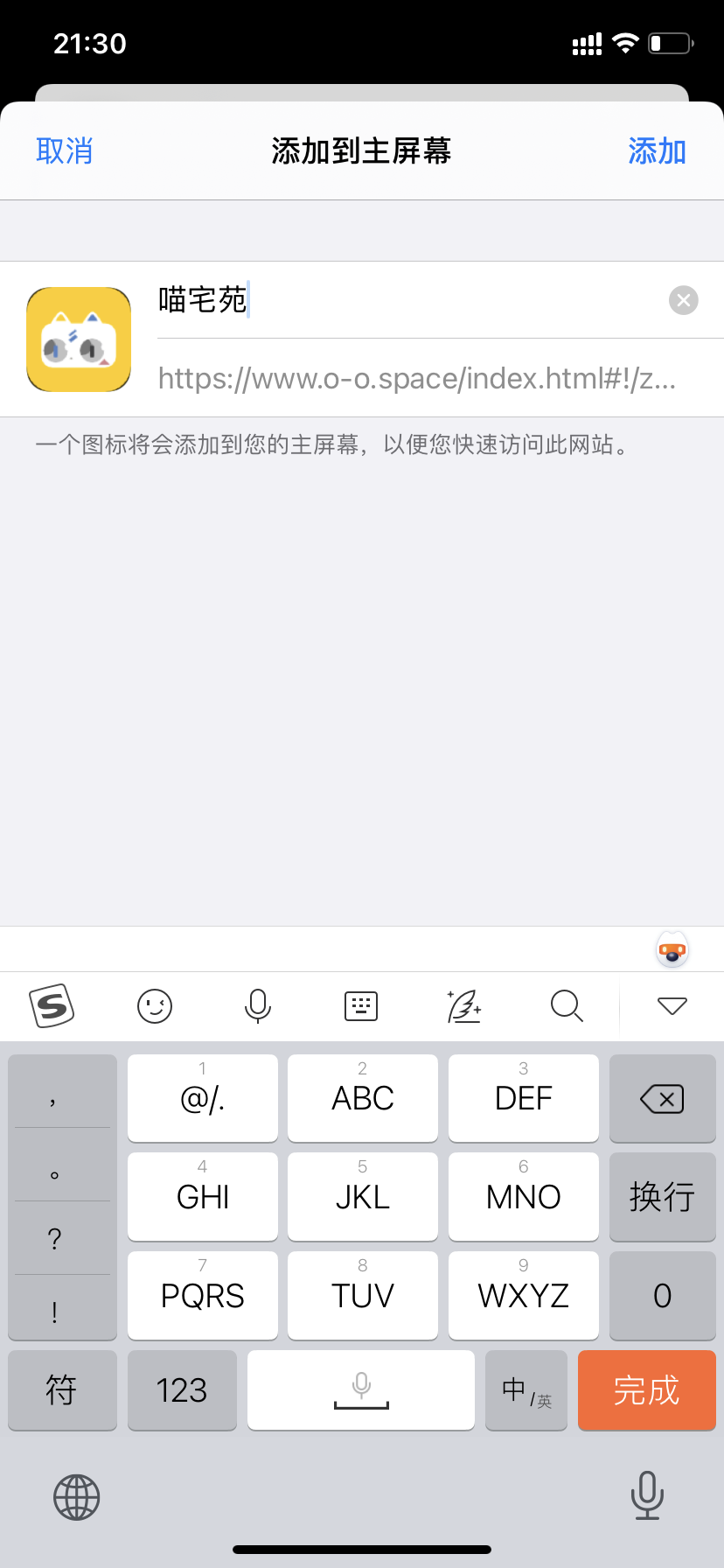The height and width of the screenshot is (1568, 724).
Task: Start voice input from the keyboard toolbar
Action: coord(258,1006)
